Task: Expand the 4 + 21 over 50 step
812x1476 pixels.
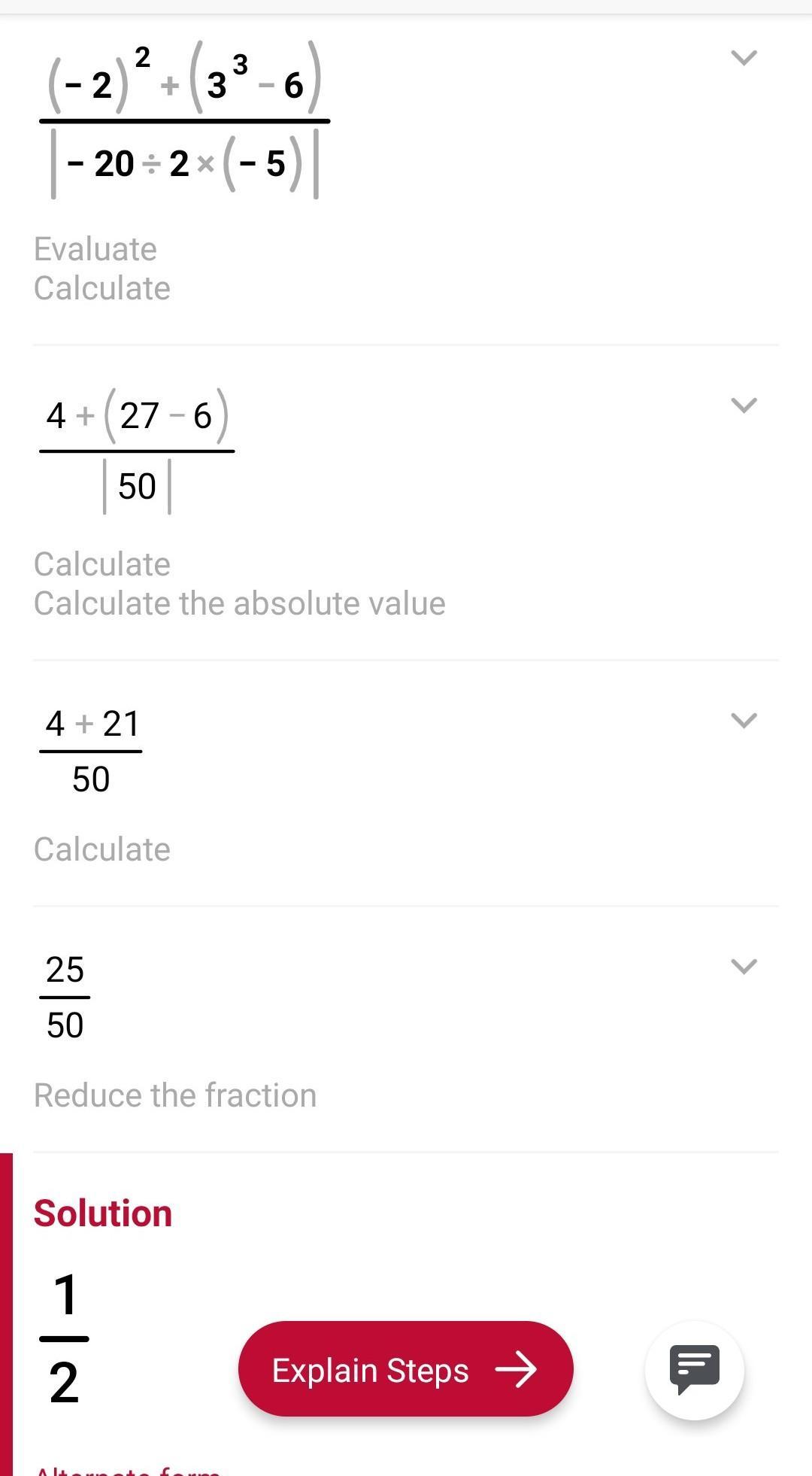Action: pyautogui.click(x=744, y=721)
